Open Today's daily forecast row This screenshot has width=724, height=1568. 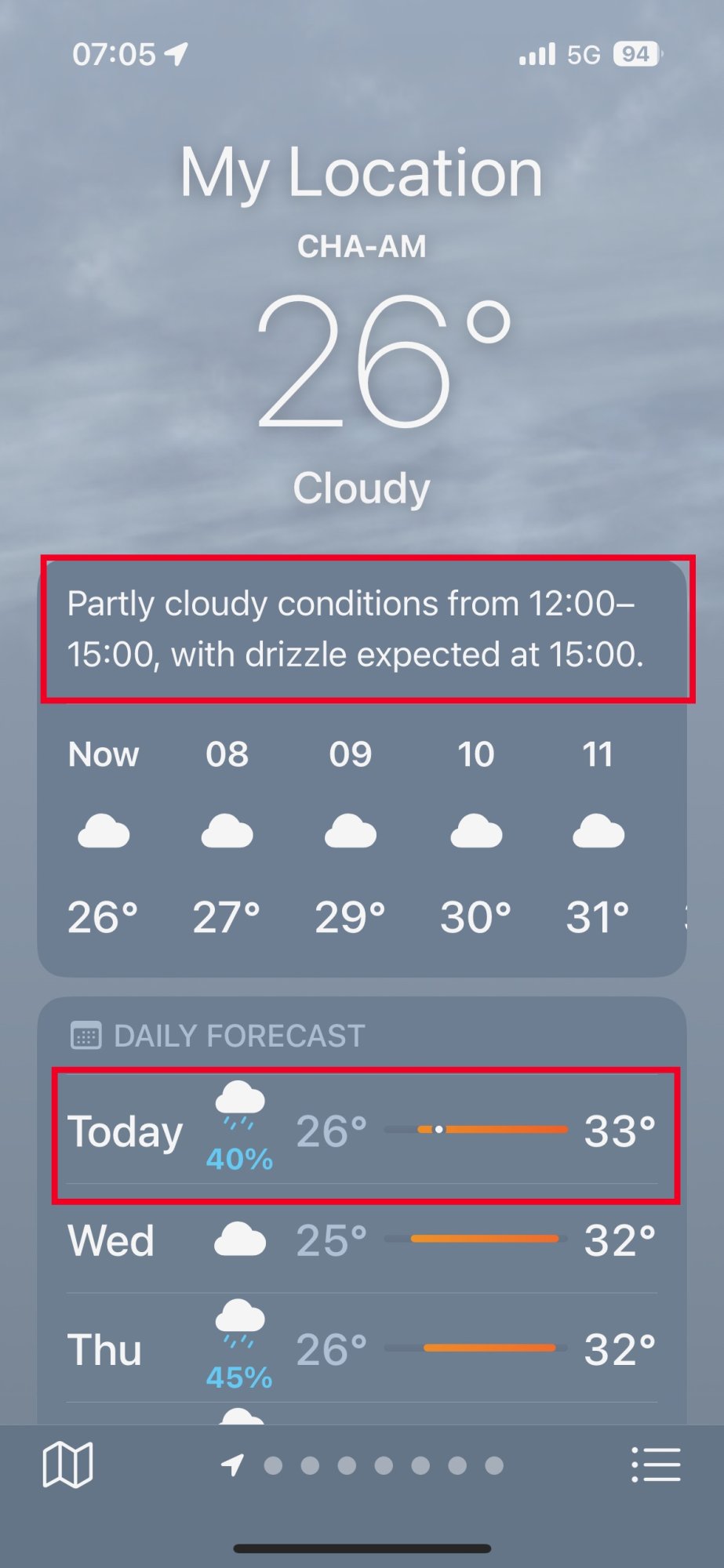coord(362,1131)
